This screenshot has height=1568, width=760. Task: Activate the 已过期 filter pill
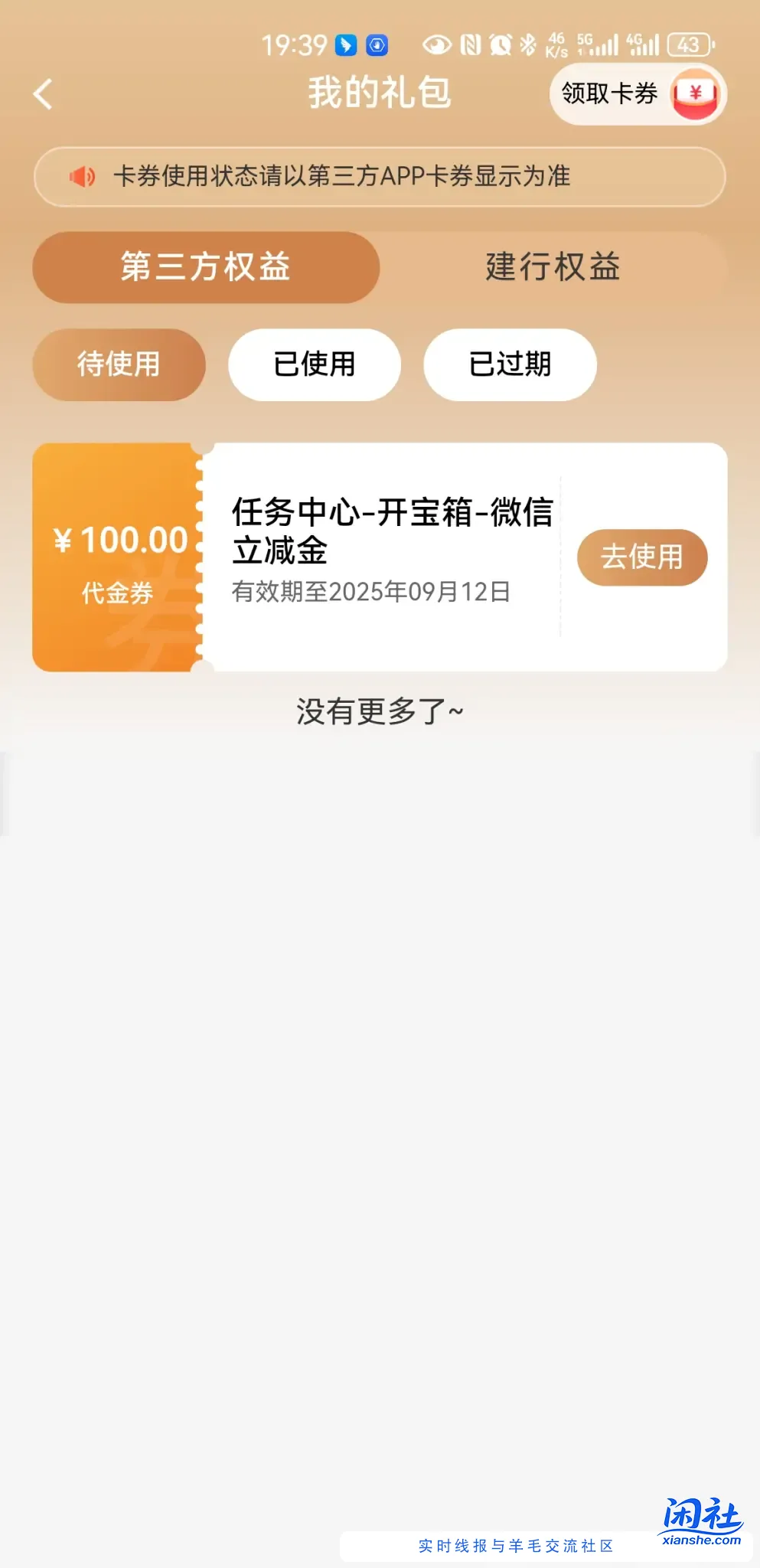coord(509,365)
